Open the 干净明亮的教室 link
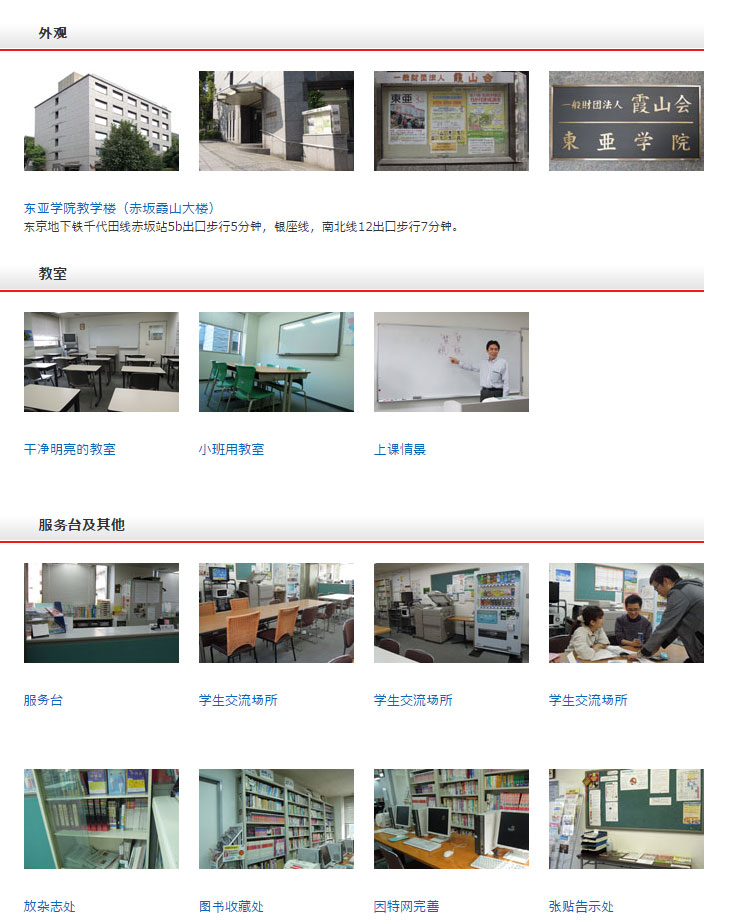Image resolution: width=735 pixels, height=920 pixels. (x=70, y=450)
